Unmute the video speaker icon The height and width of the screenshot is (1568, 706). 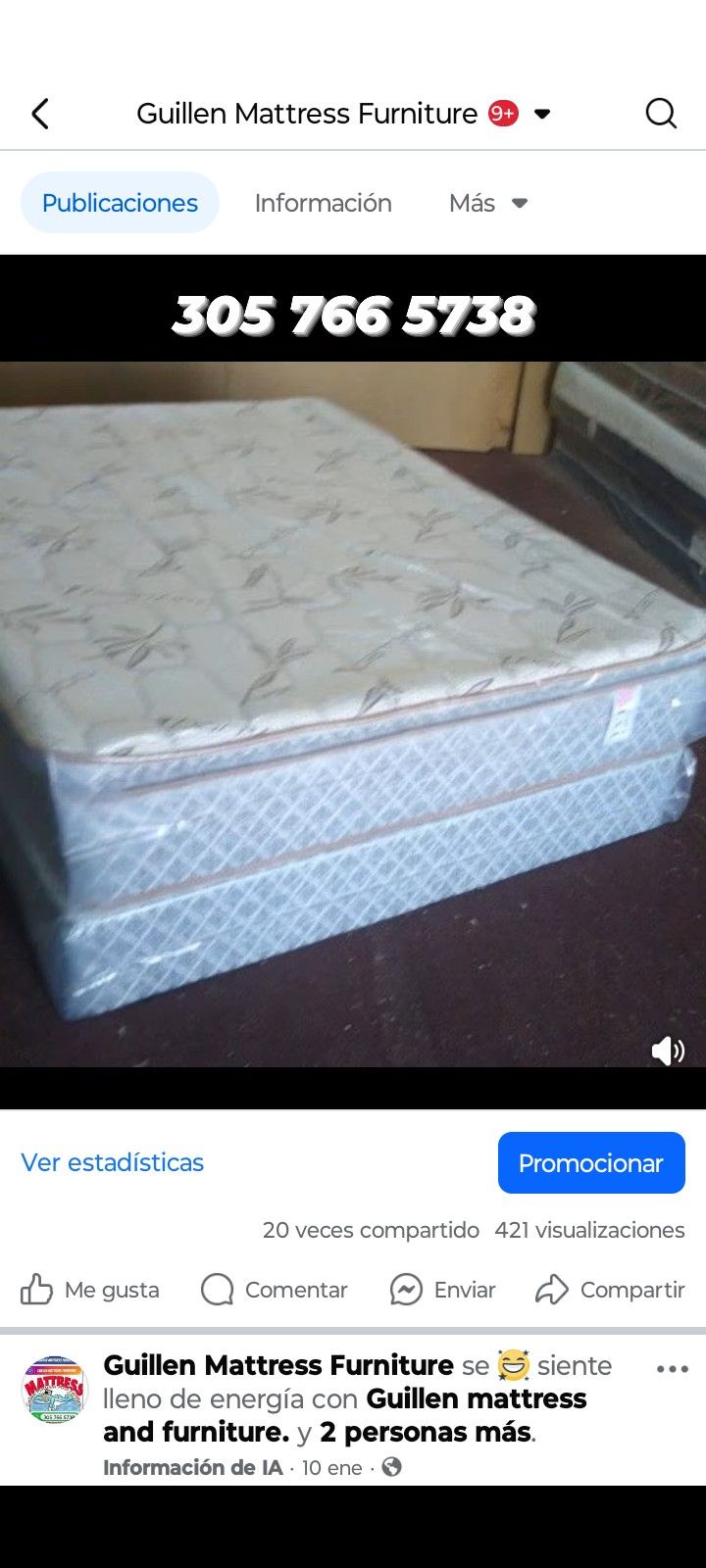[669, 1052]
